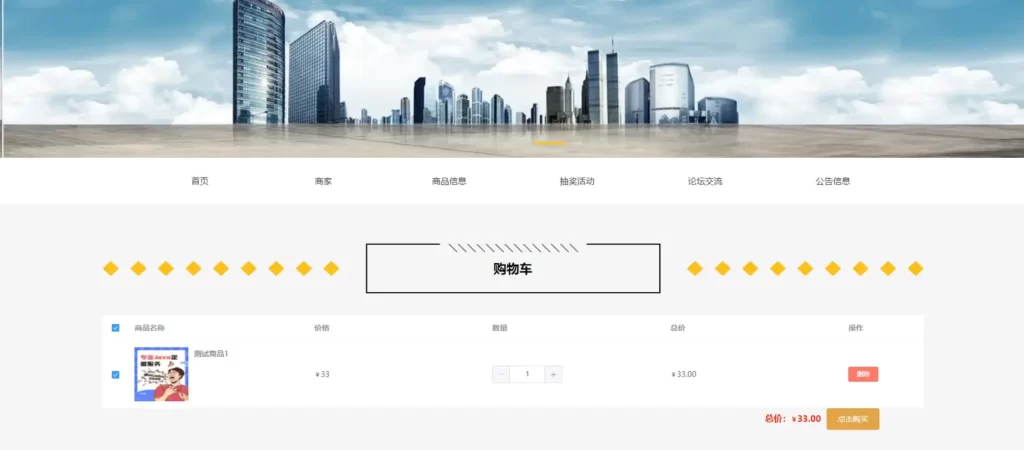
Task: Switch to 商品信息 in the nav bar
Action: [449, 181]
